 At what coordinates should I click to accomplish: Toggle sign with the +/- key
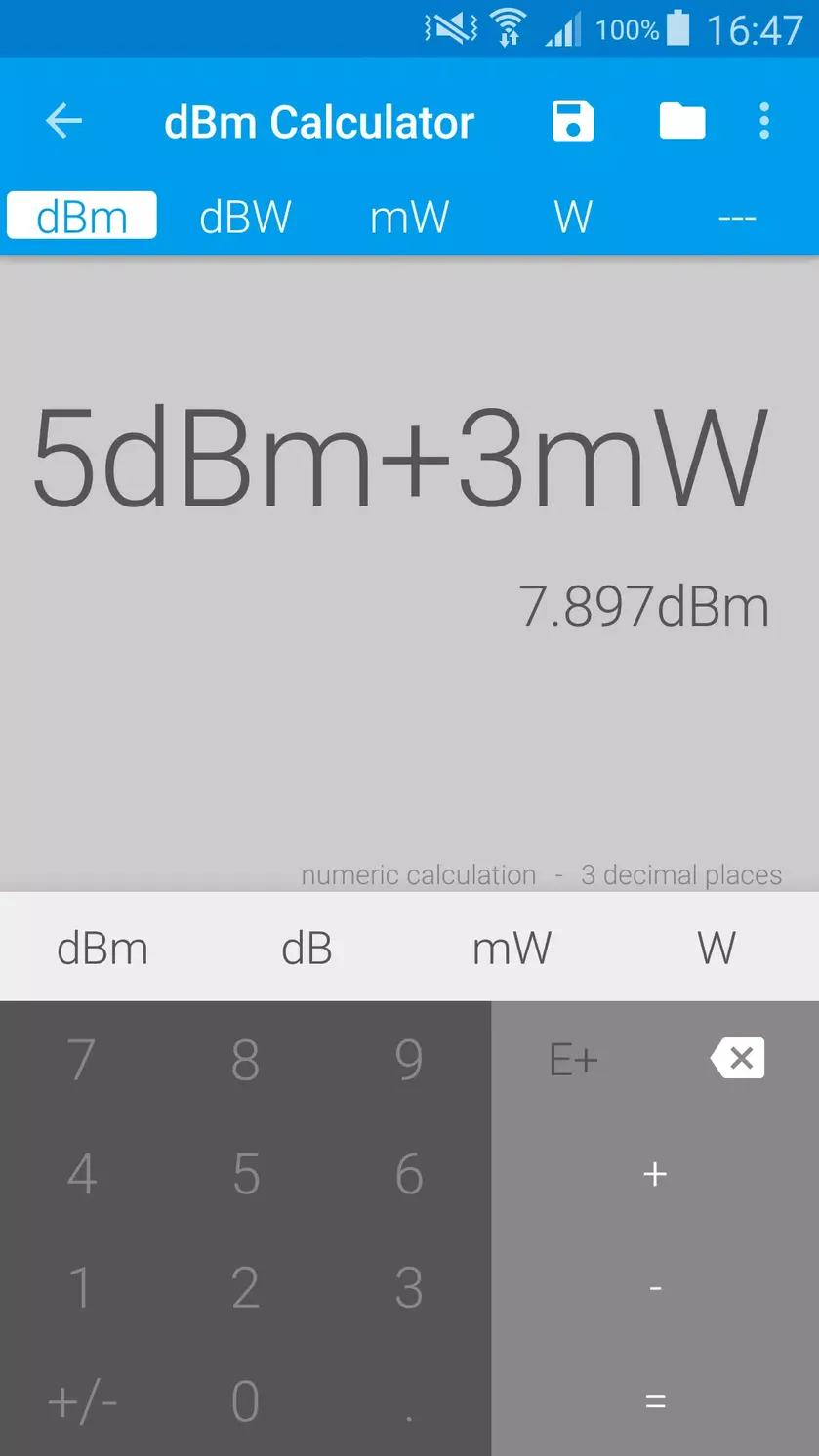click(82, 1402)
